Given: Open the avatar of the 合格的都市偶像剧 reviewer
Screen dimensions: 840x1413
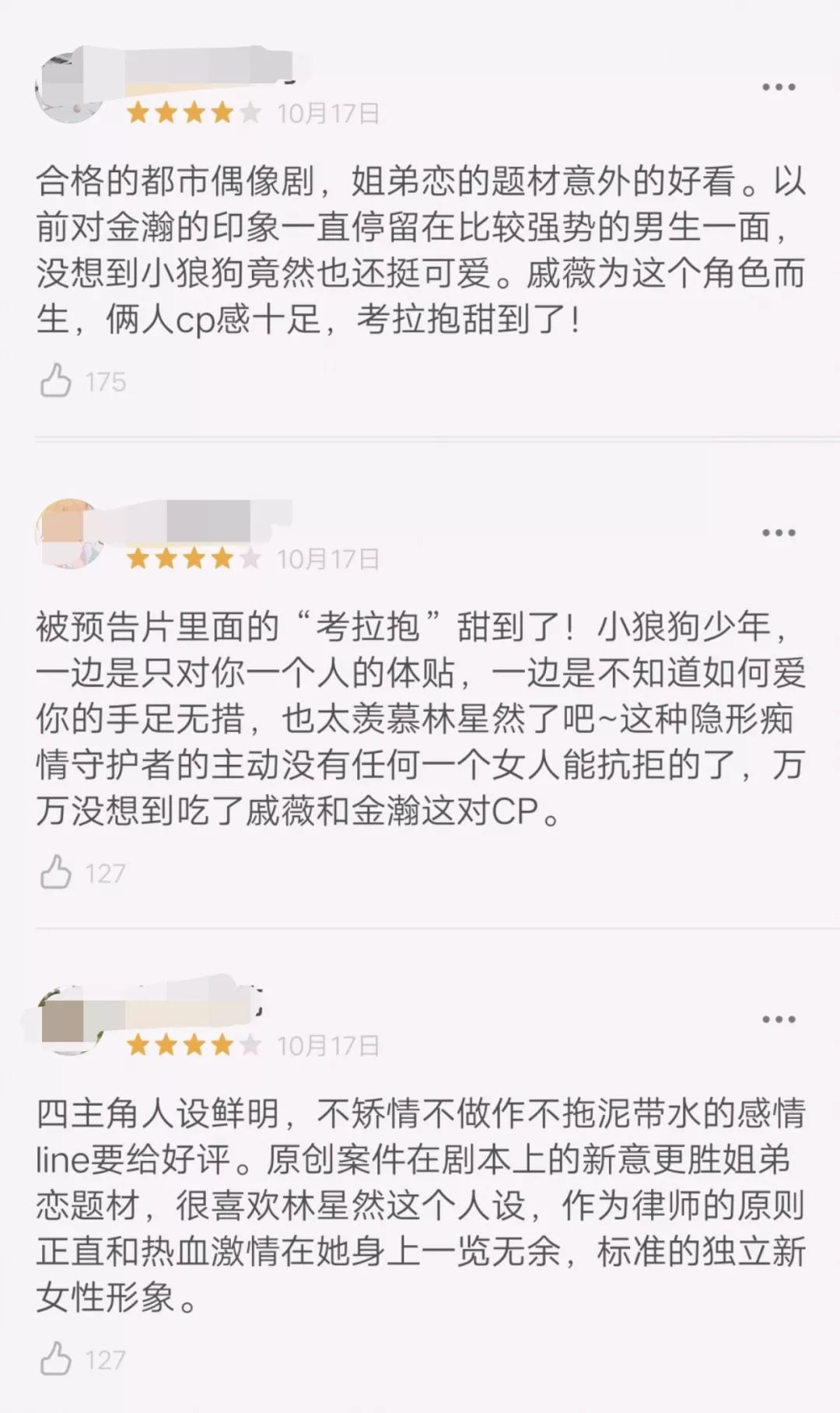Looking at the screenshot, I should pyautogui.click(x=70, y=89).
